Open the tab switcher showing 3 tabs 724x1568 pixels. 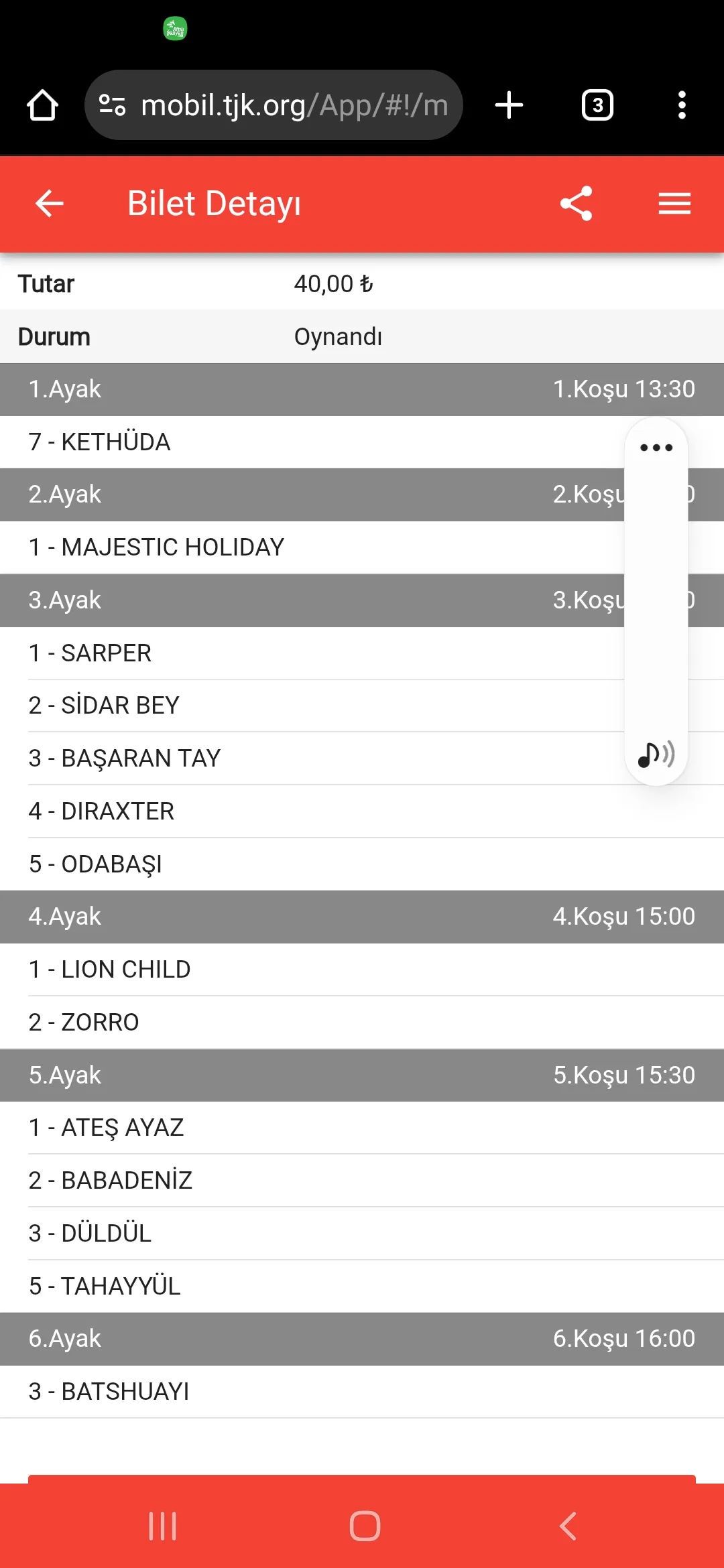click(x=597, y=105)
